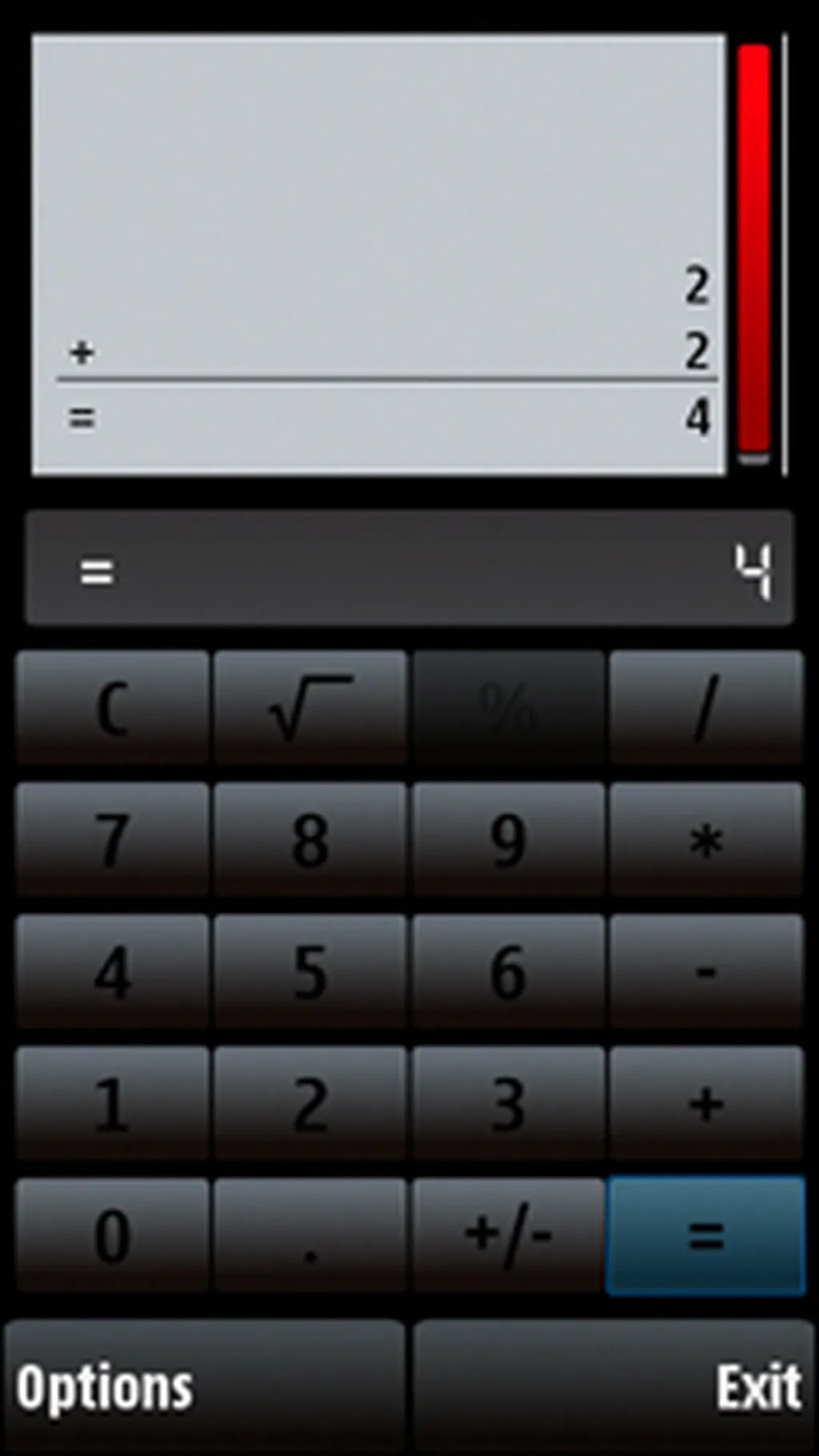The width and height of the screenshot is (819, 1456).
Task: Enter digit 5
Action: [x=310, y=971]
